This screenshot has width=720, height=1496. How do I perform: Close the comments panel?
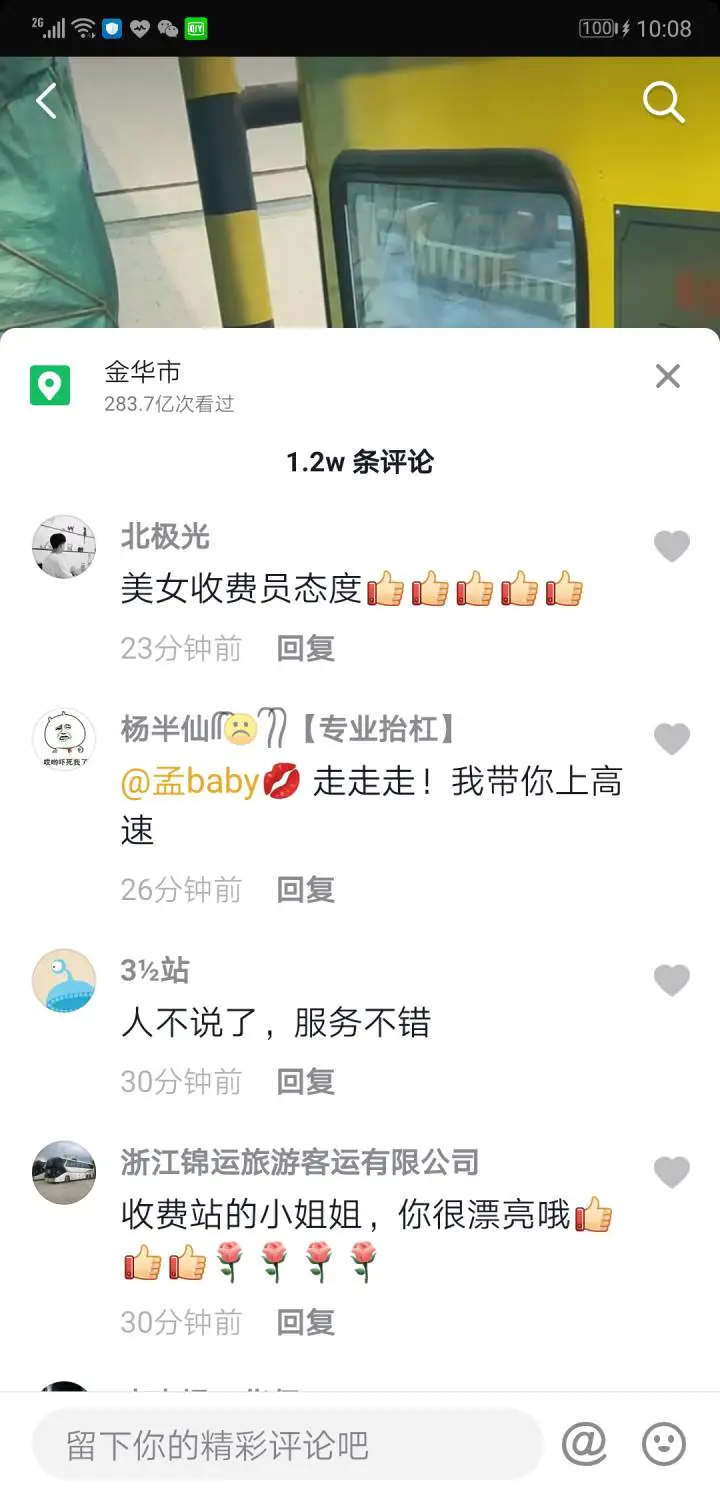[667, 376]
